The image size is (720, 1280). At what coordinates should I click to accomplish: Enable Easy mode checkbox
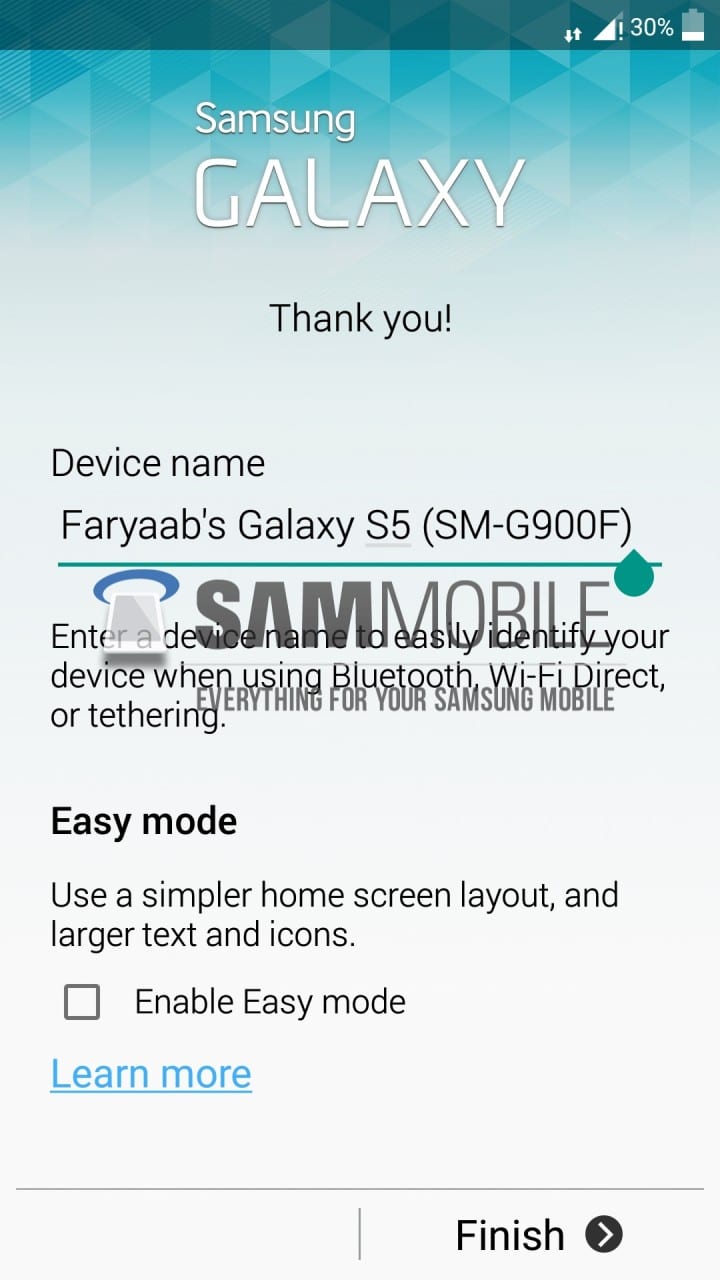pyautogui.click(x=82, y=1001)
